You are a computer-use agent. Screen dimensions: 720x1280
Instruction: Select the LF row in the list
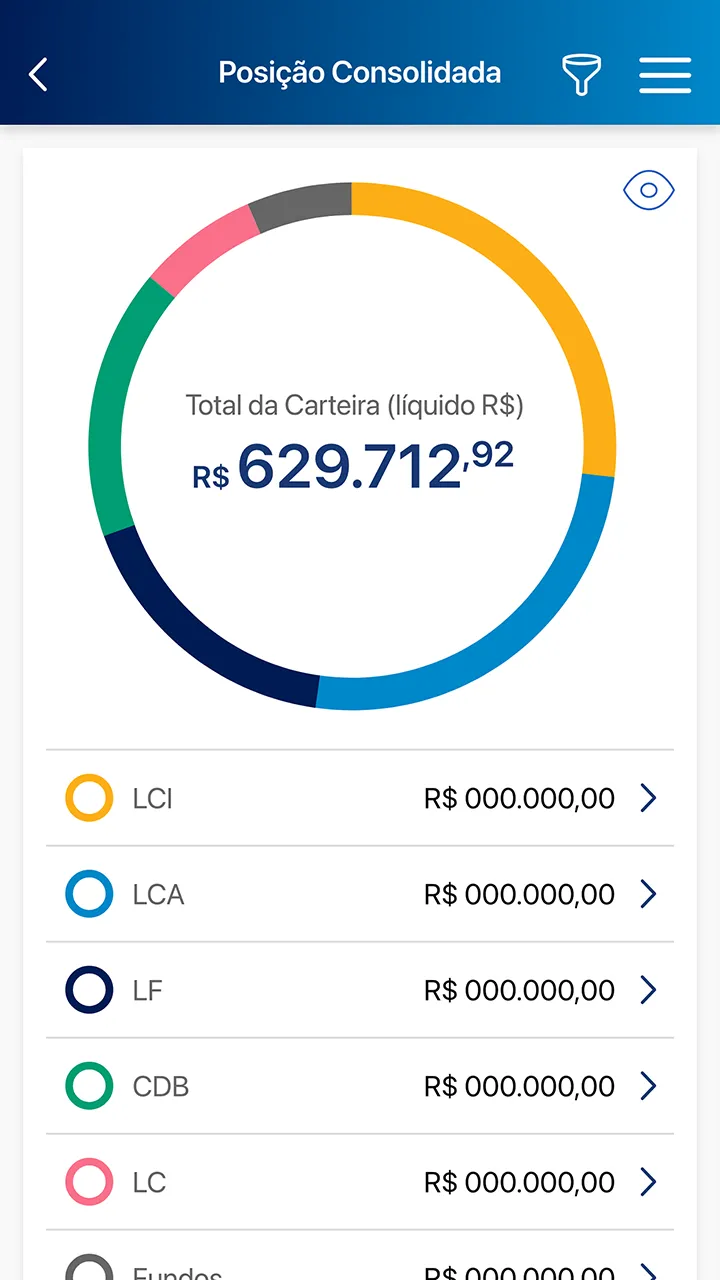click(360, 990)
